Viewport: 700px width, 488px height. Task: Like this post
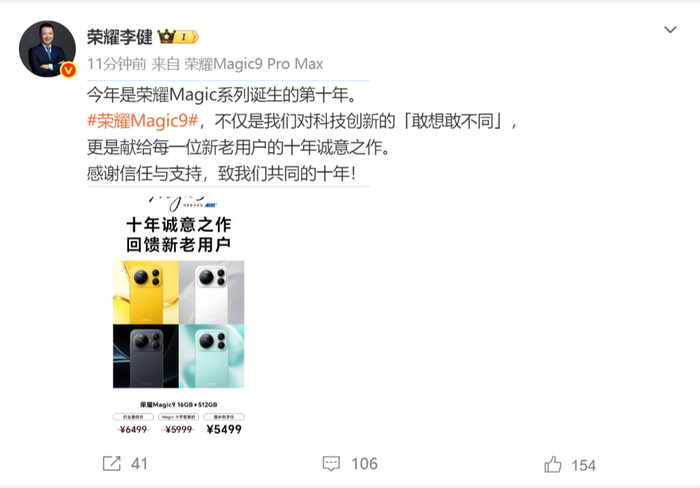tap(570, 465)
